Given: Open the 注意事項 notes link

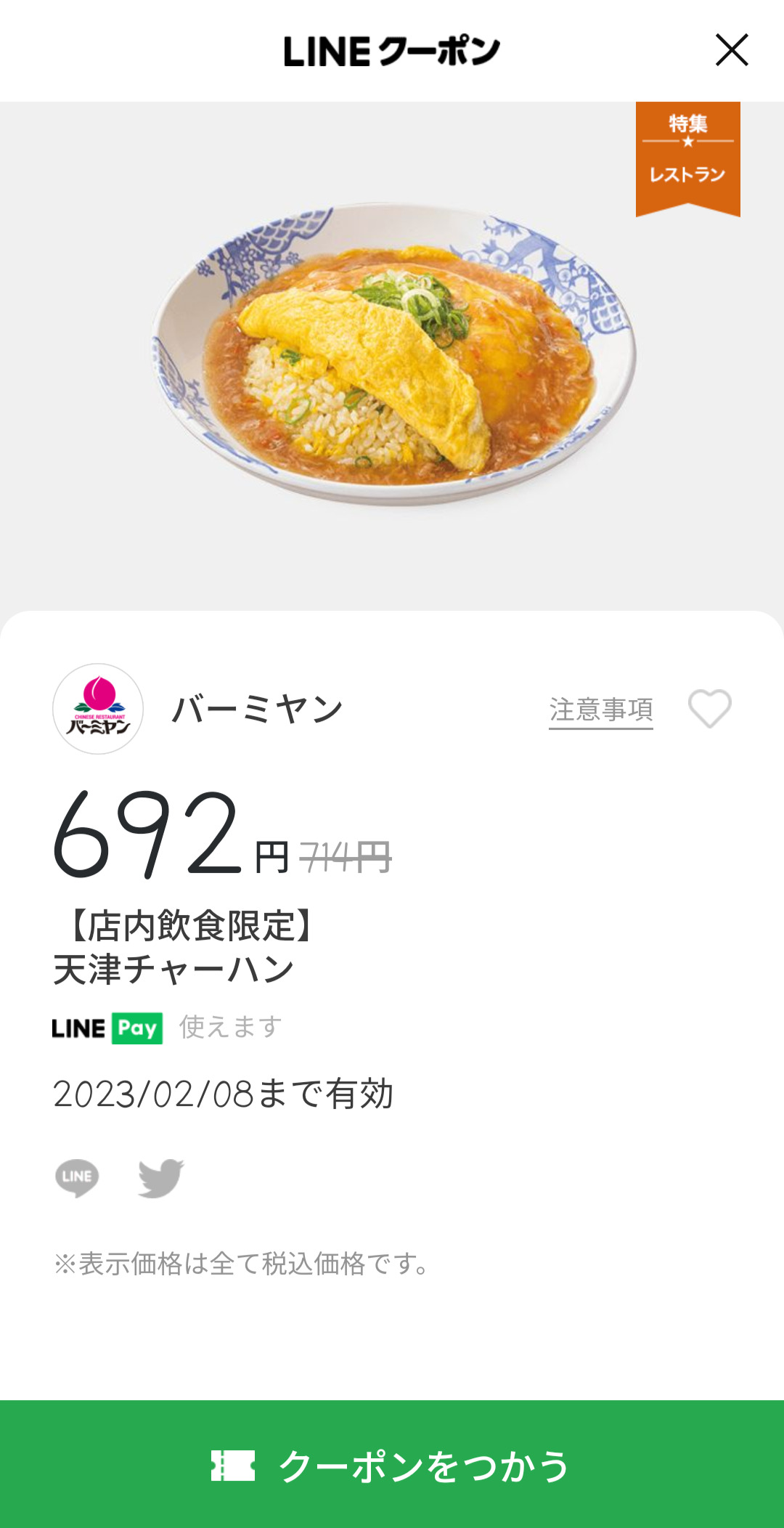Looking at the screenshot, I should (600, 710).
